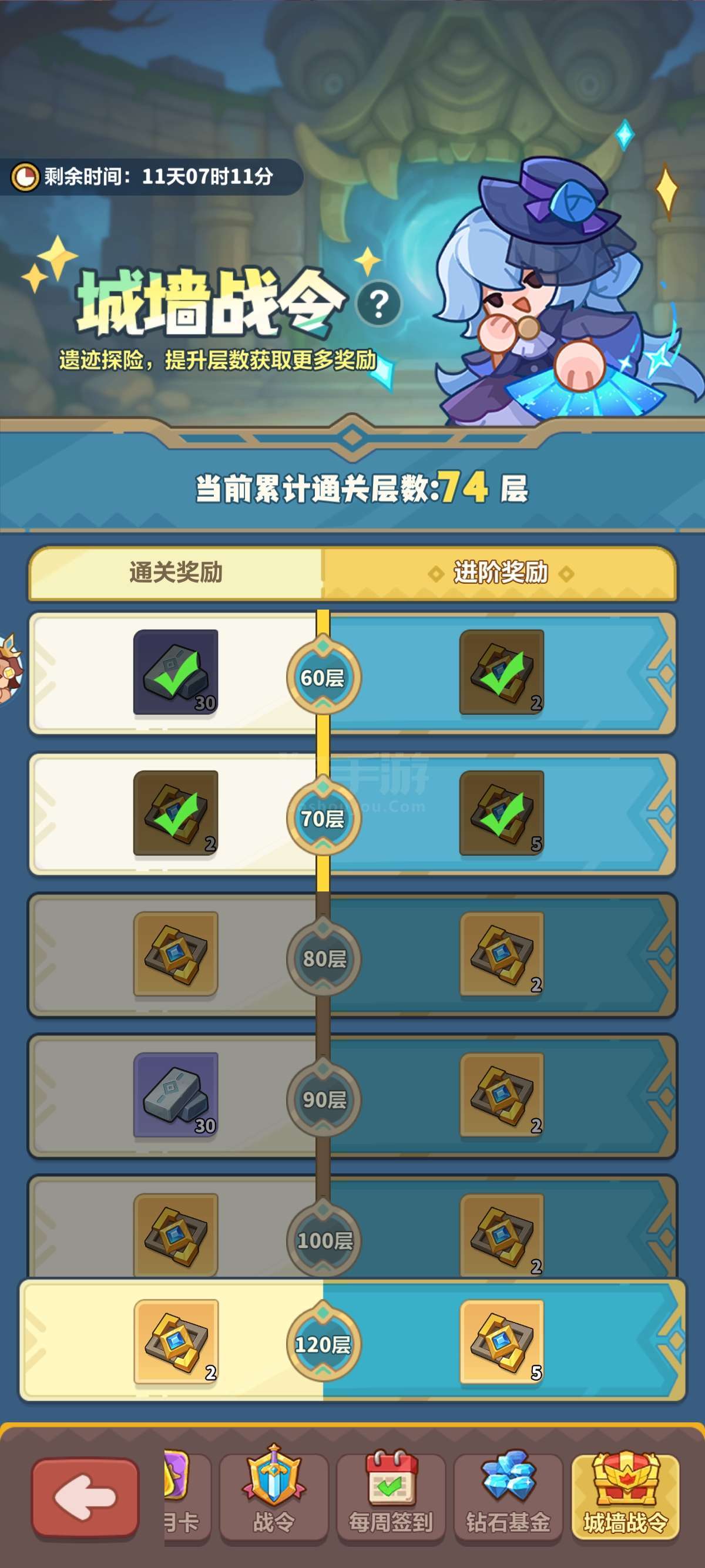Tap the 80层 advanced reward item
Viewport: 705px width, 1568px height.
pos(502,954)
